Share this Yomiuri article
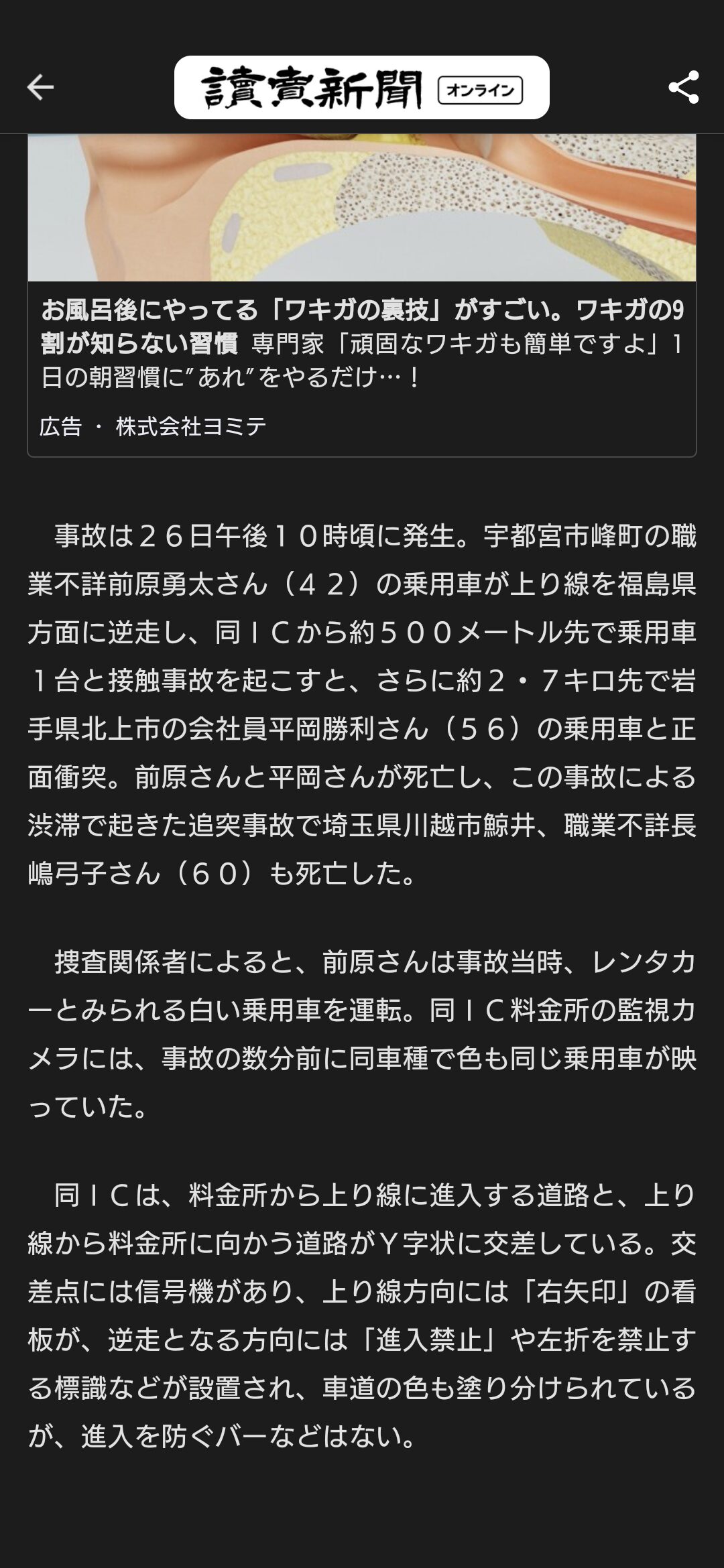 684,87
